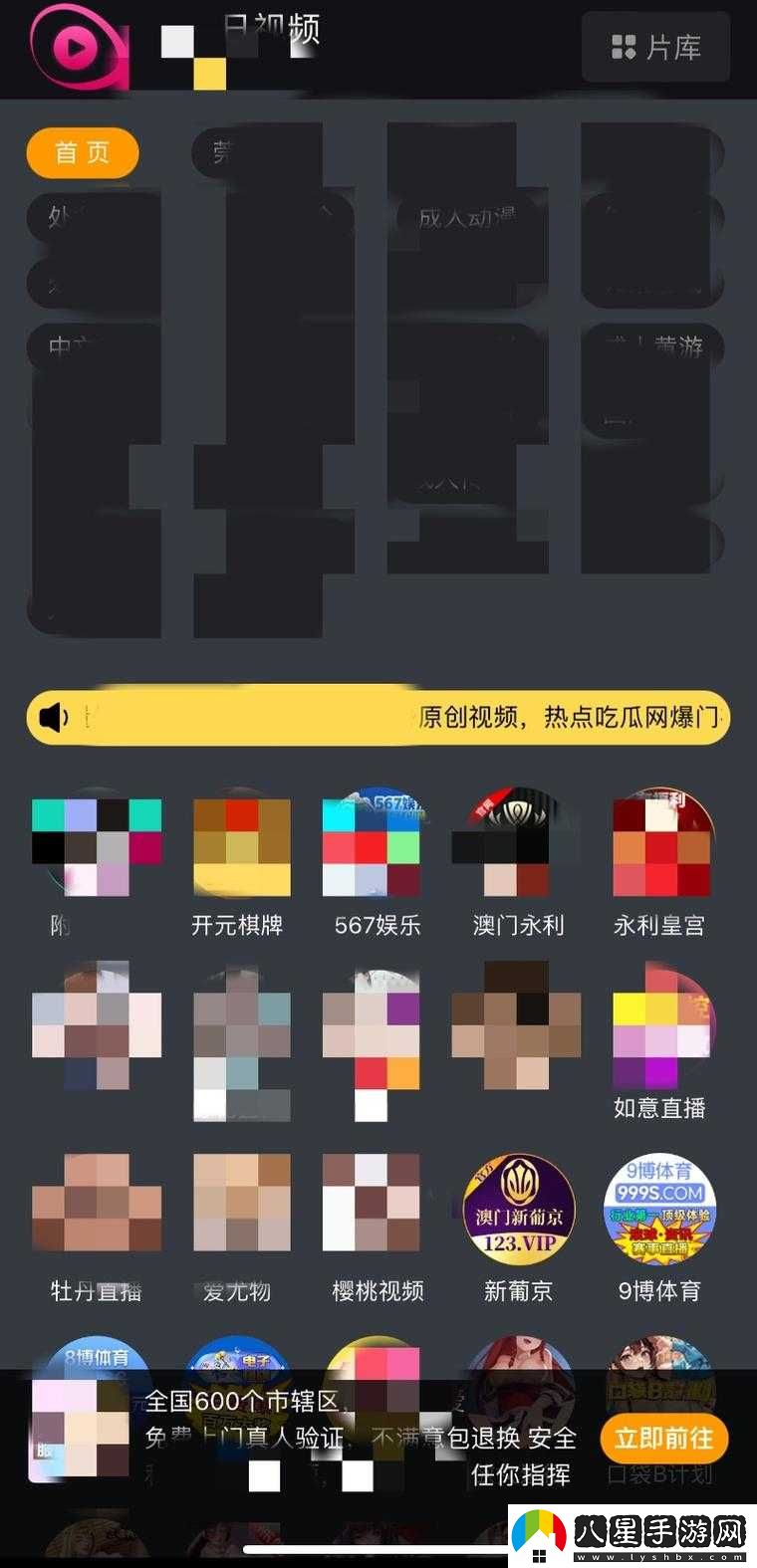Screen dimensions: 757x1568
Task: Tap the 立即前往 banner button
Action: 663,1438
